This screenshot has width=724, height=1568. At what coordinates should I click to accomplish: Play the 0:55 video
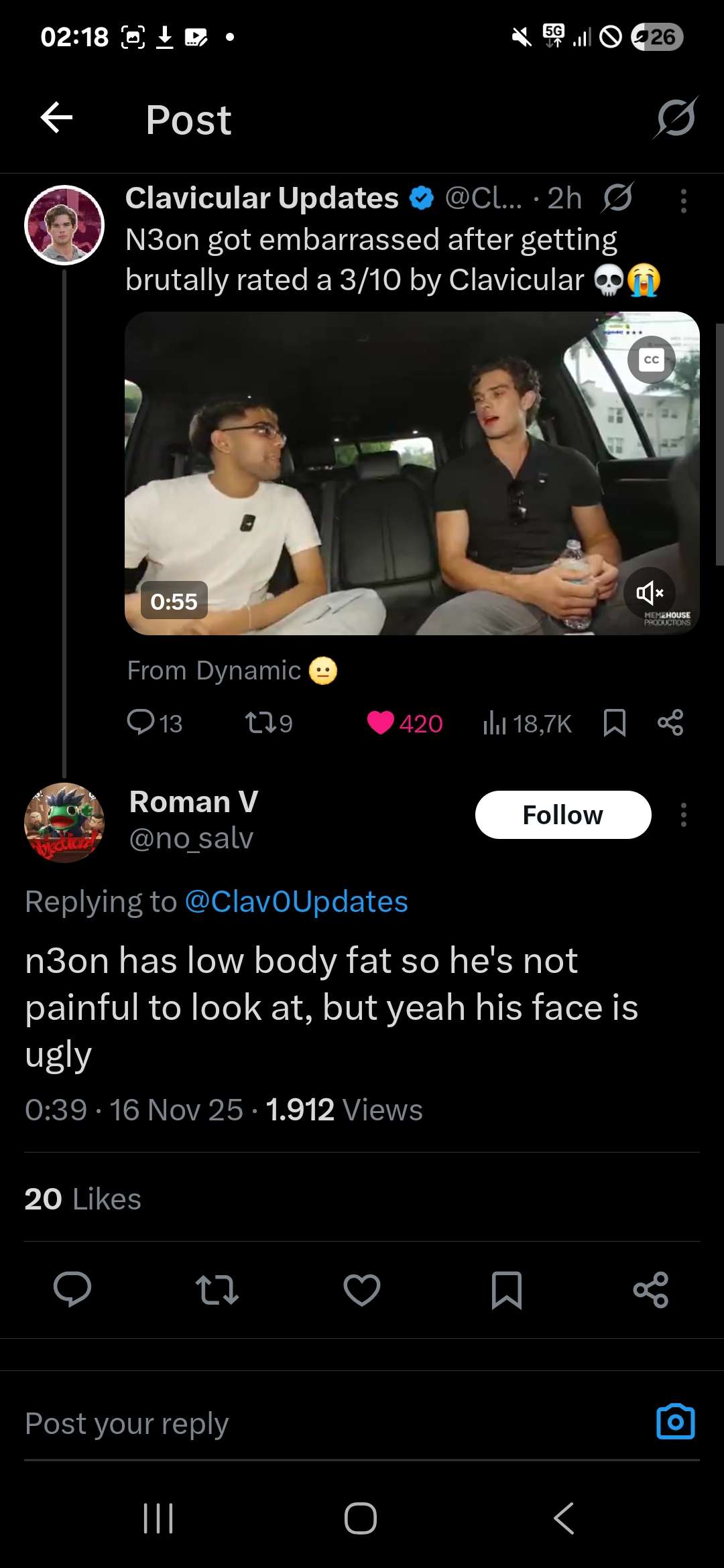(412, 473)
